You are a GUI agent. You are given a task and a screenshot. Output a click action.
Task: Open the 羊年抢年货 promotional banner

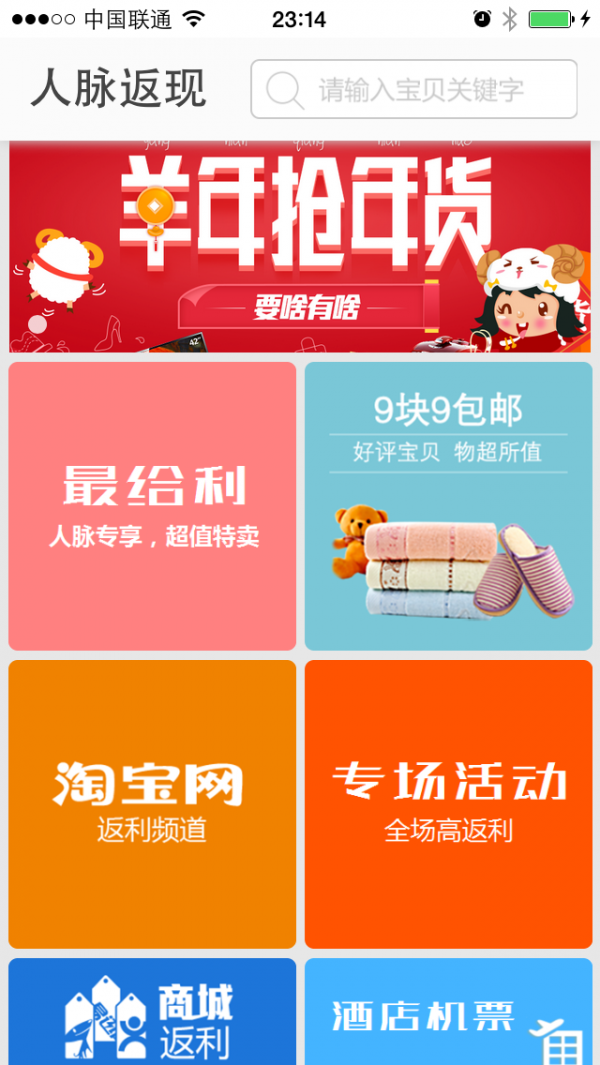[x=300, y=247]
